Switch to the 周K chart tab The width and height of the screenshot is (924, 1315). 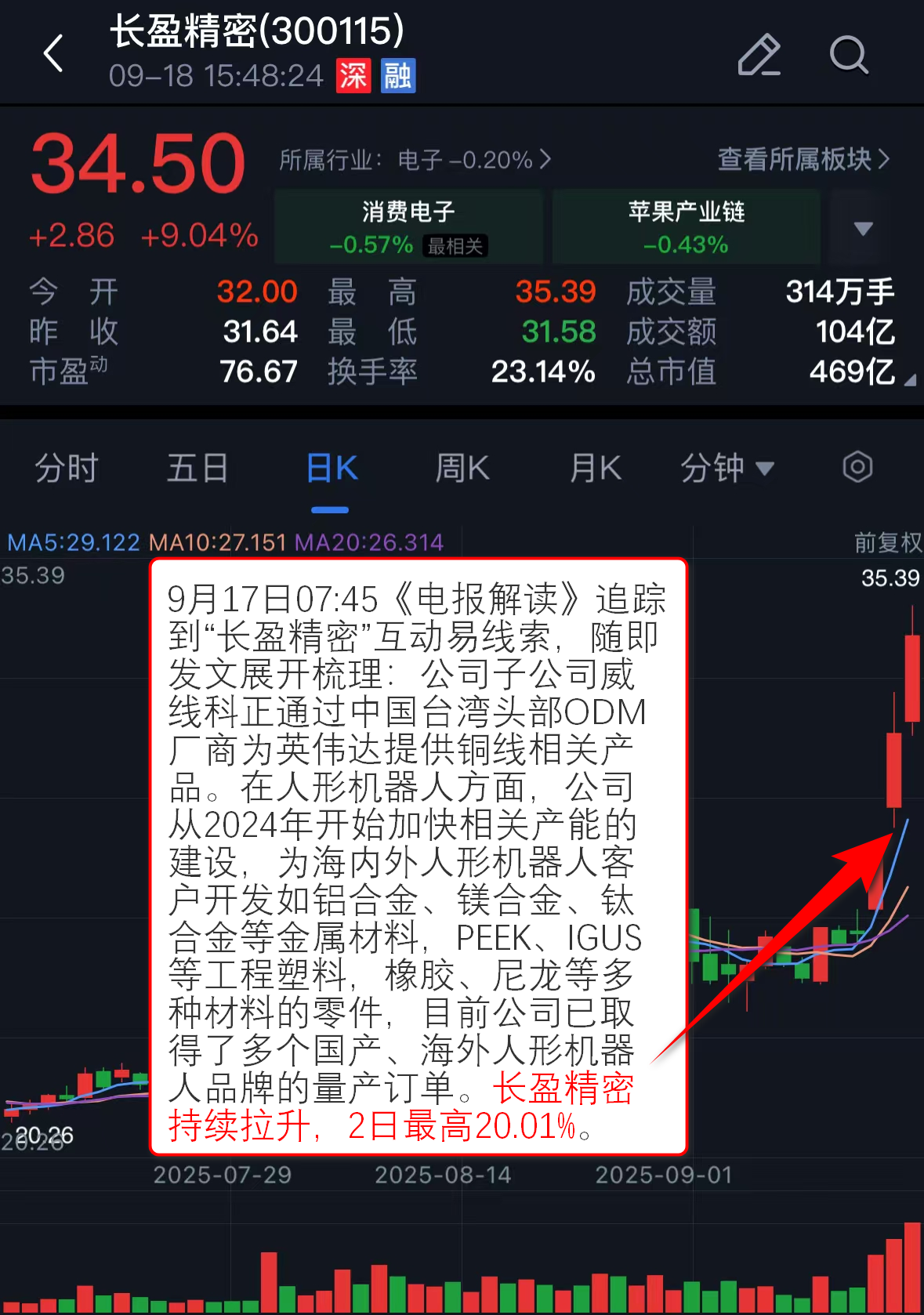click(462, 468)
